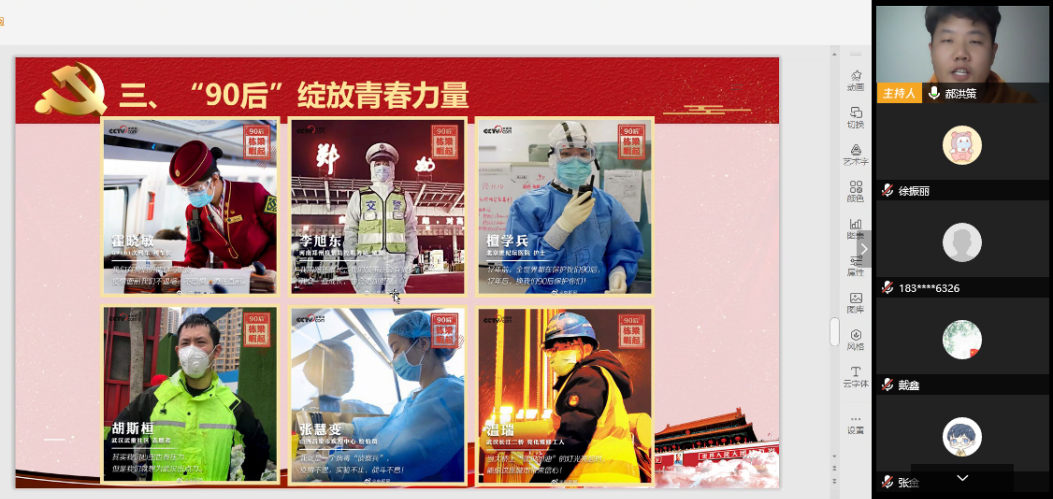Select host 郝洪策's video tile
Screen dimensions: 1053x499
[x=962, y=52]
